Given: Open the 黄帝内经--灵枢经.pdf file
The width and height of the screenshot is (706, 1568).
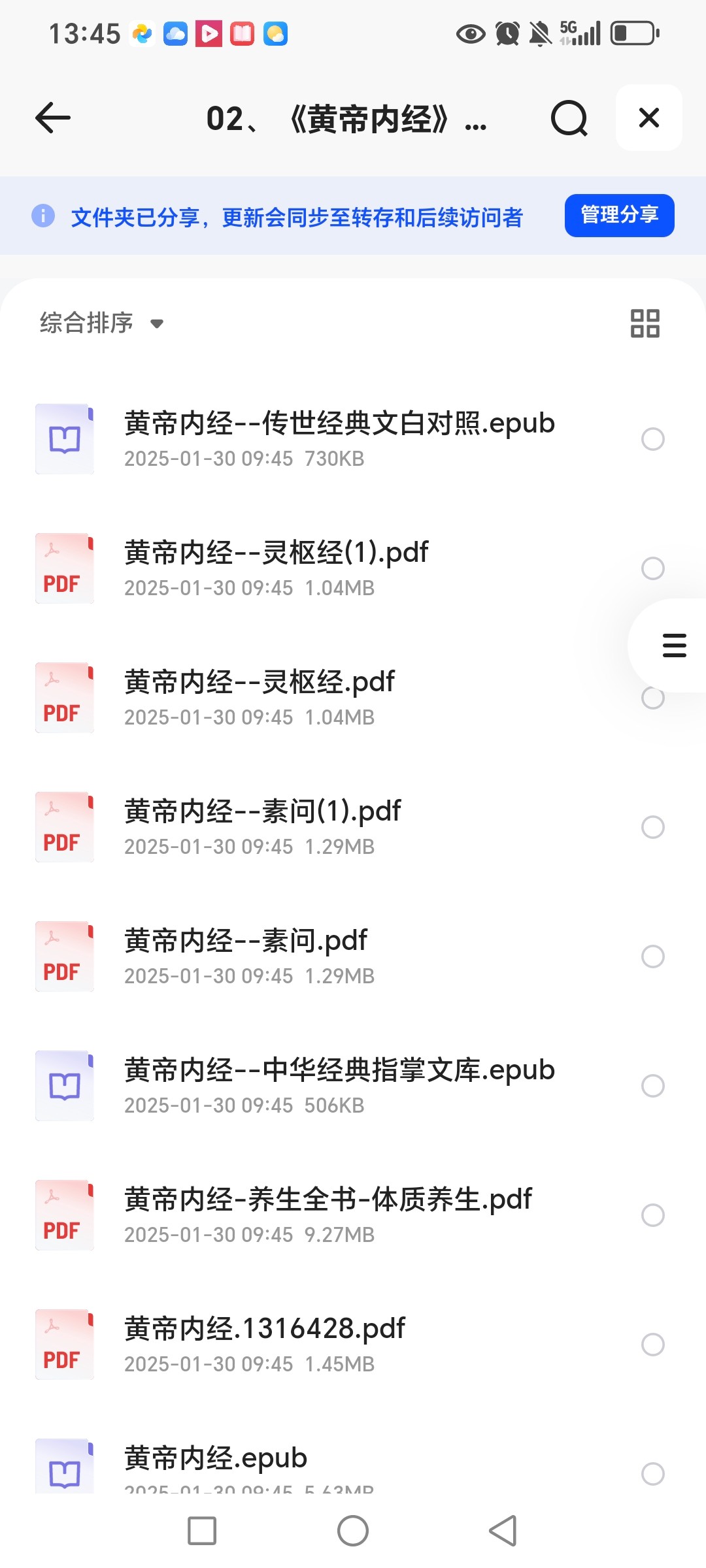Looking at the screenshot, I should pos(259,697).
